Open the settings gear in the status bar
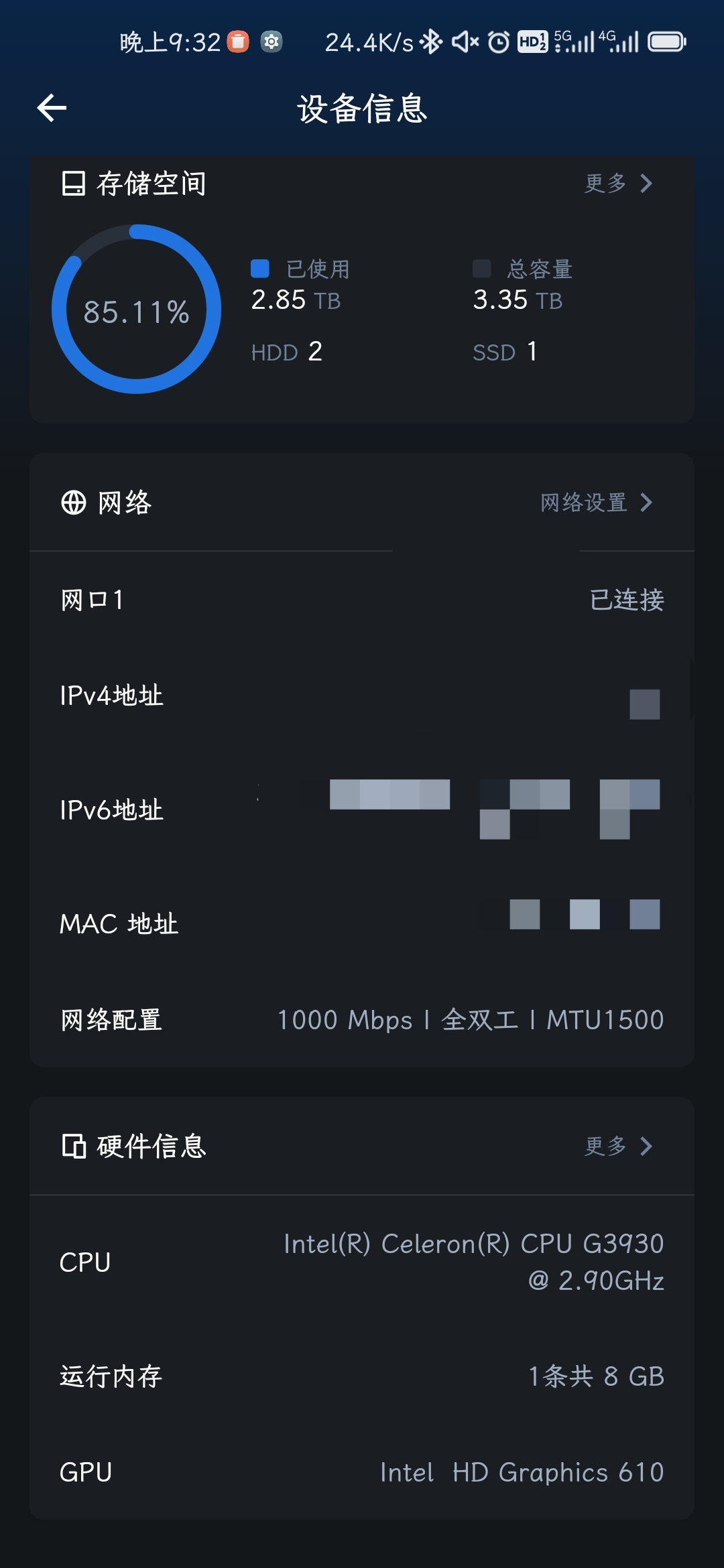 click(x=271, y=42)
